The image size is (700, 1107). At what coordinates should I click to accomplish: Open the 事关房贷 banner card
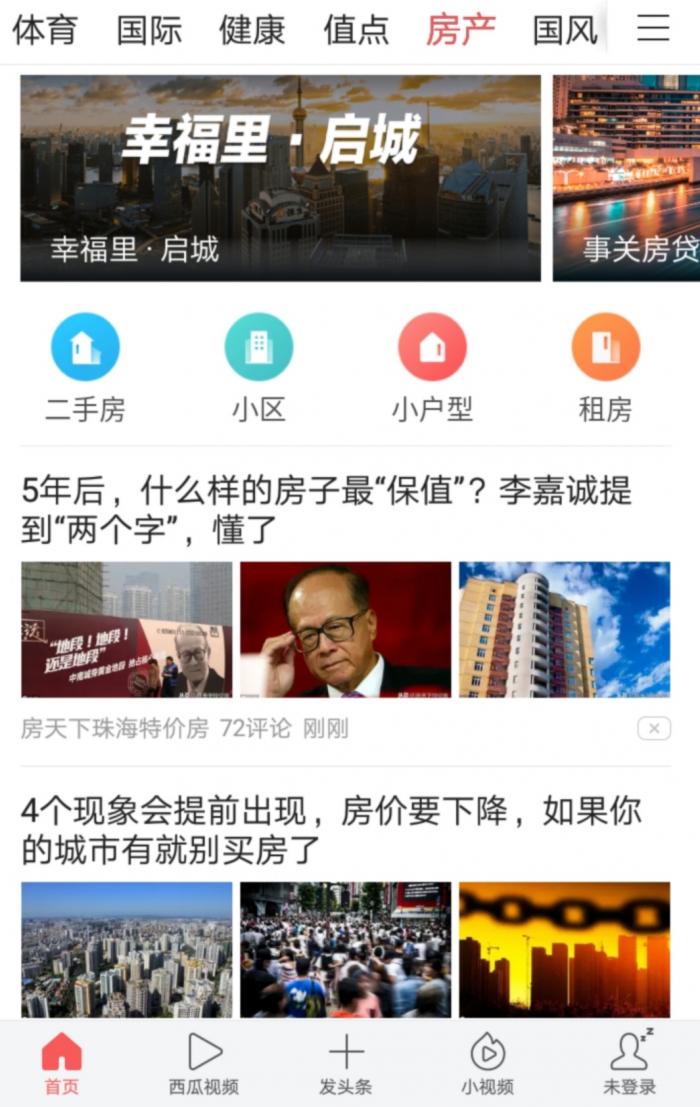(627, 178)
